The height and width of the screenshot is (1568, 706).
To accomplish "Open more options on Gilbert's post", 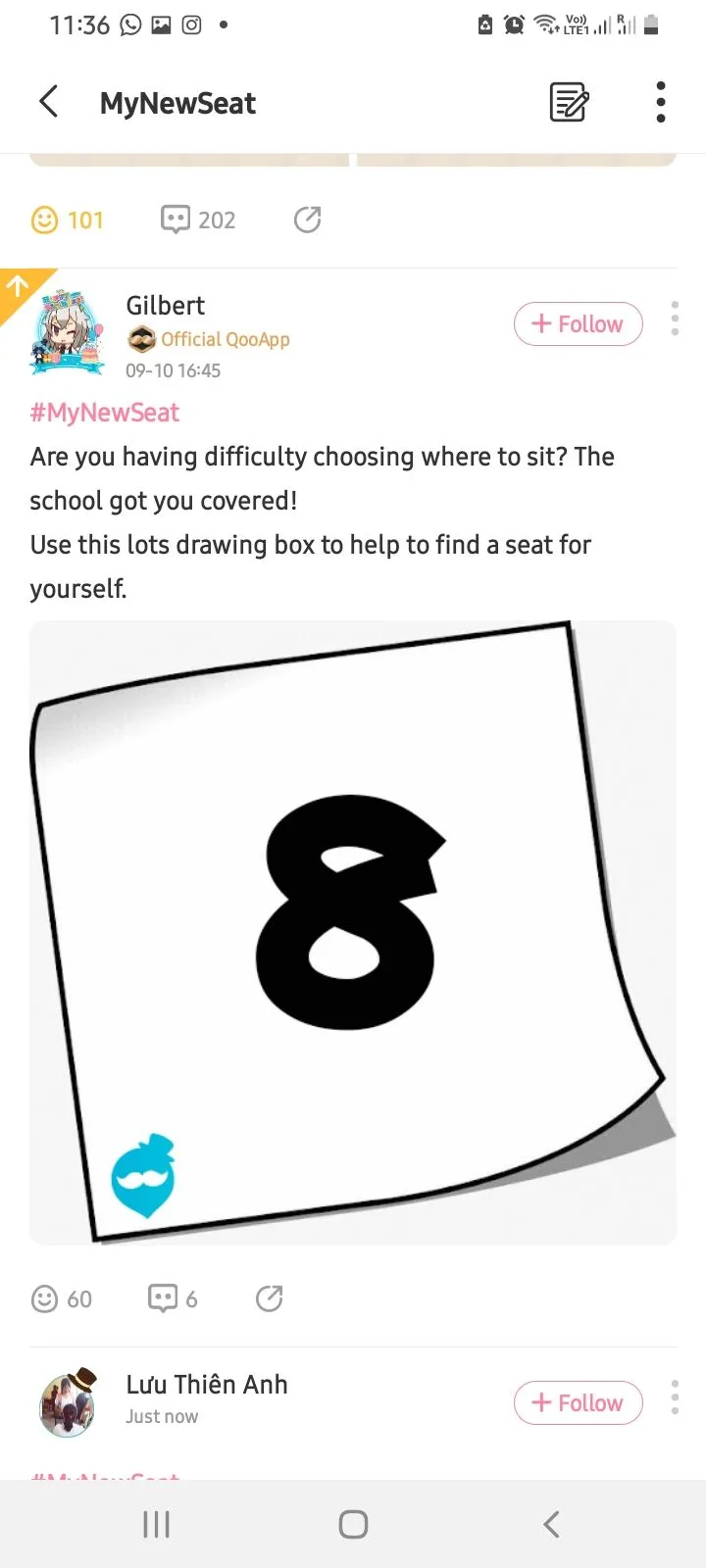I will 675,319.
